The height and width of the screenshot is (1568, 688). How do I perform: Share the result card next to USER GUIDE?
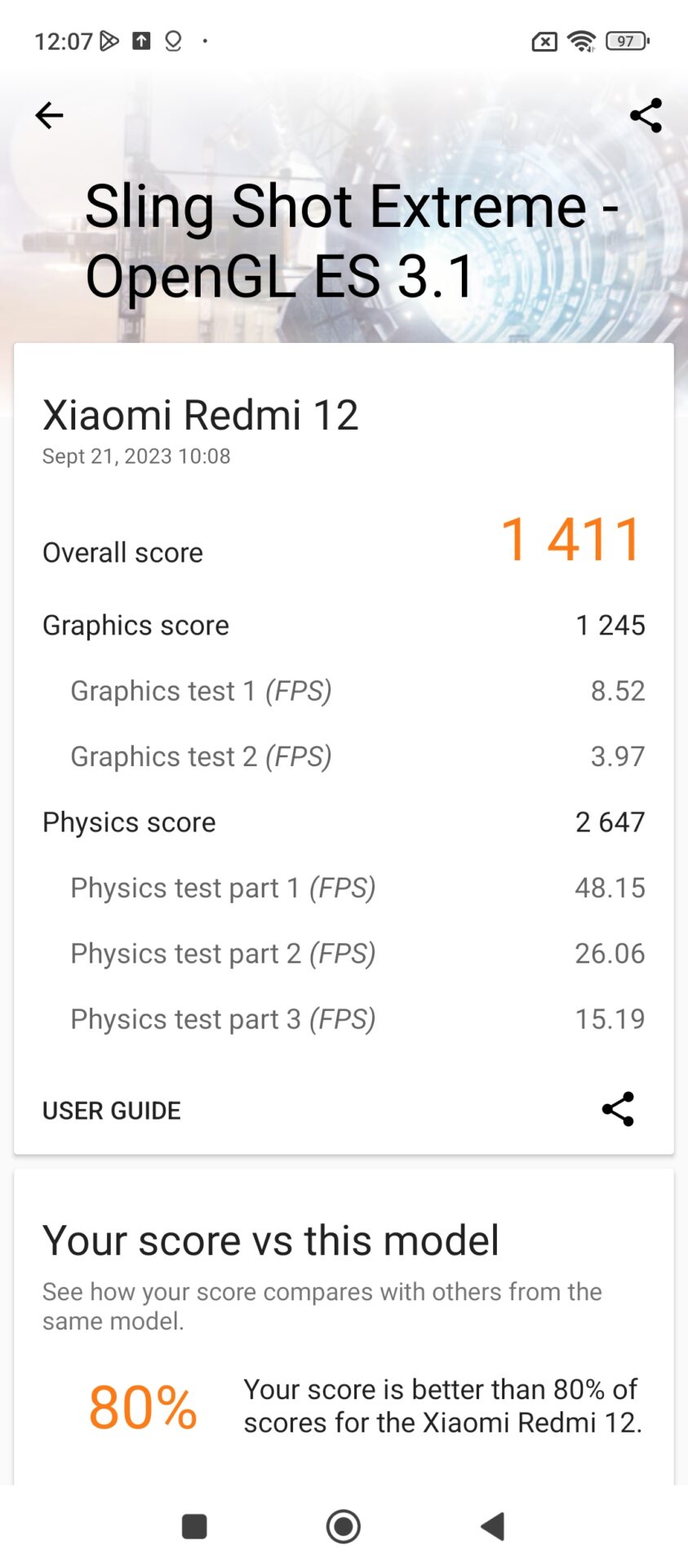click(618, 1109)
